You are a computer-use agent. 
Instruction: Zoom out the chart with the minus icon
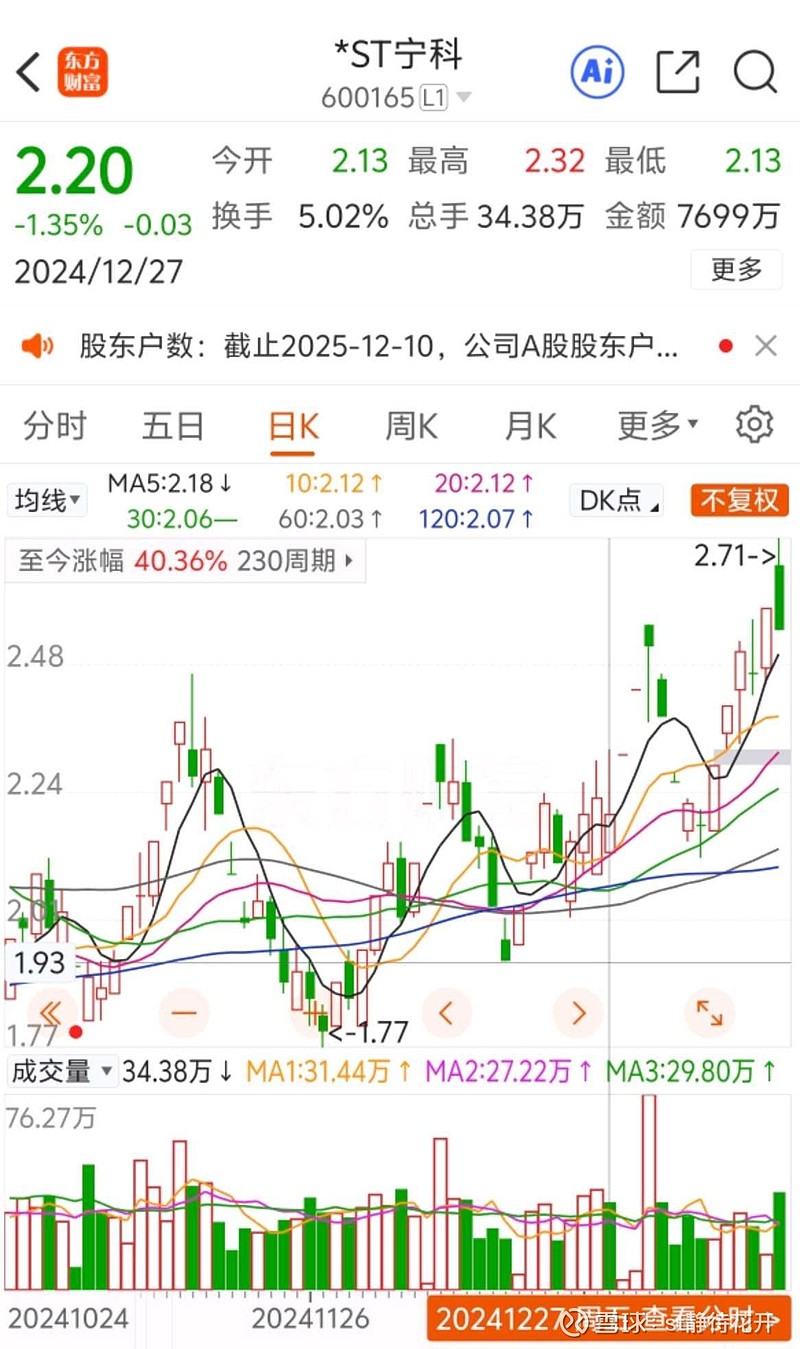click(x=183, y=1013)
